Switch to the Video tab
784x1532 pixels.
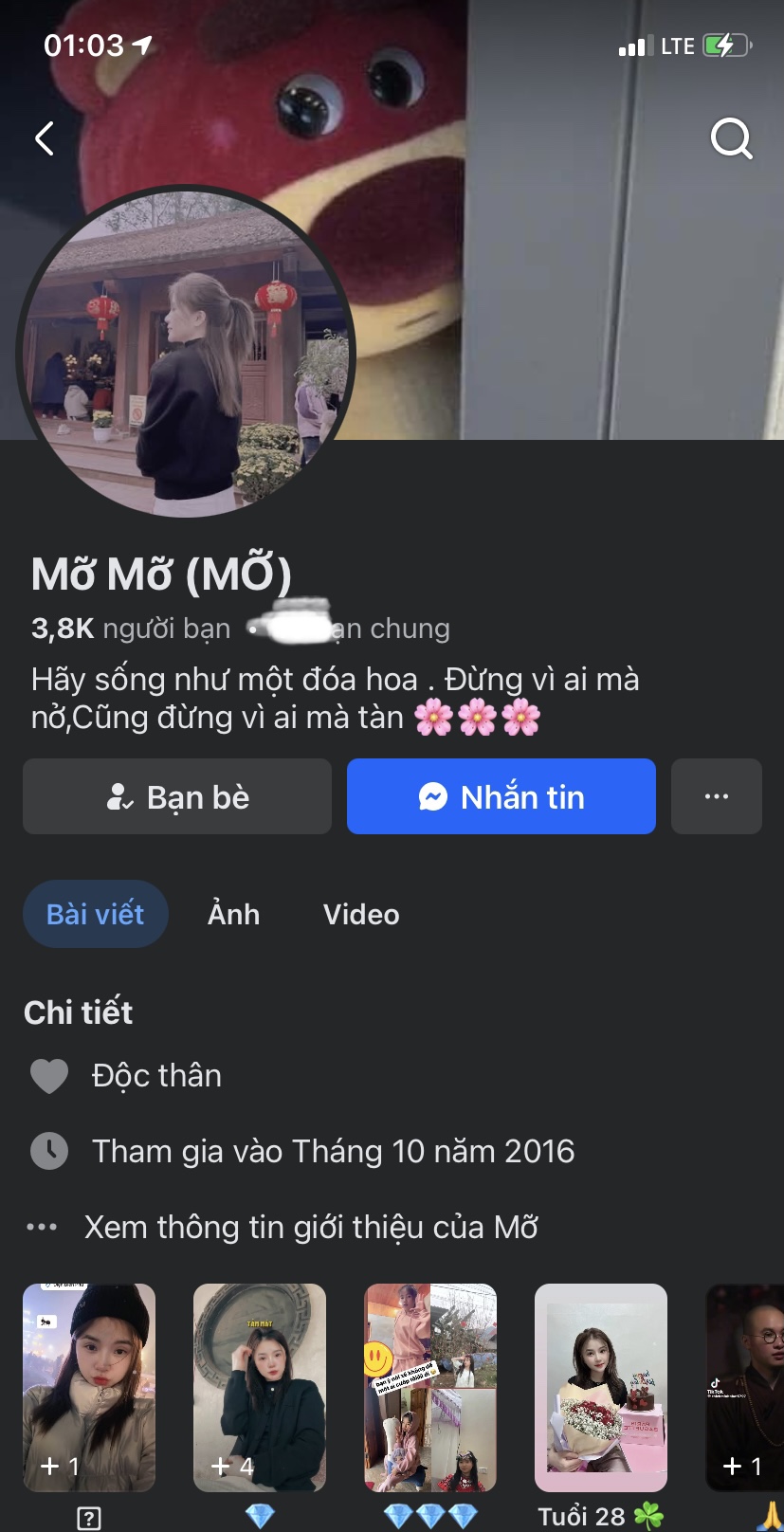(x=361, y=914)
